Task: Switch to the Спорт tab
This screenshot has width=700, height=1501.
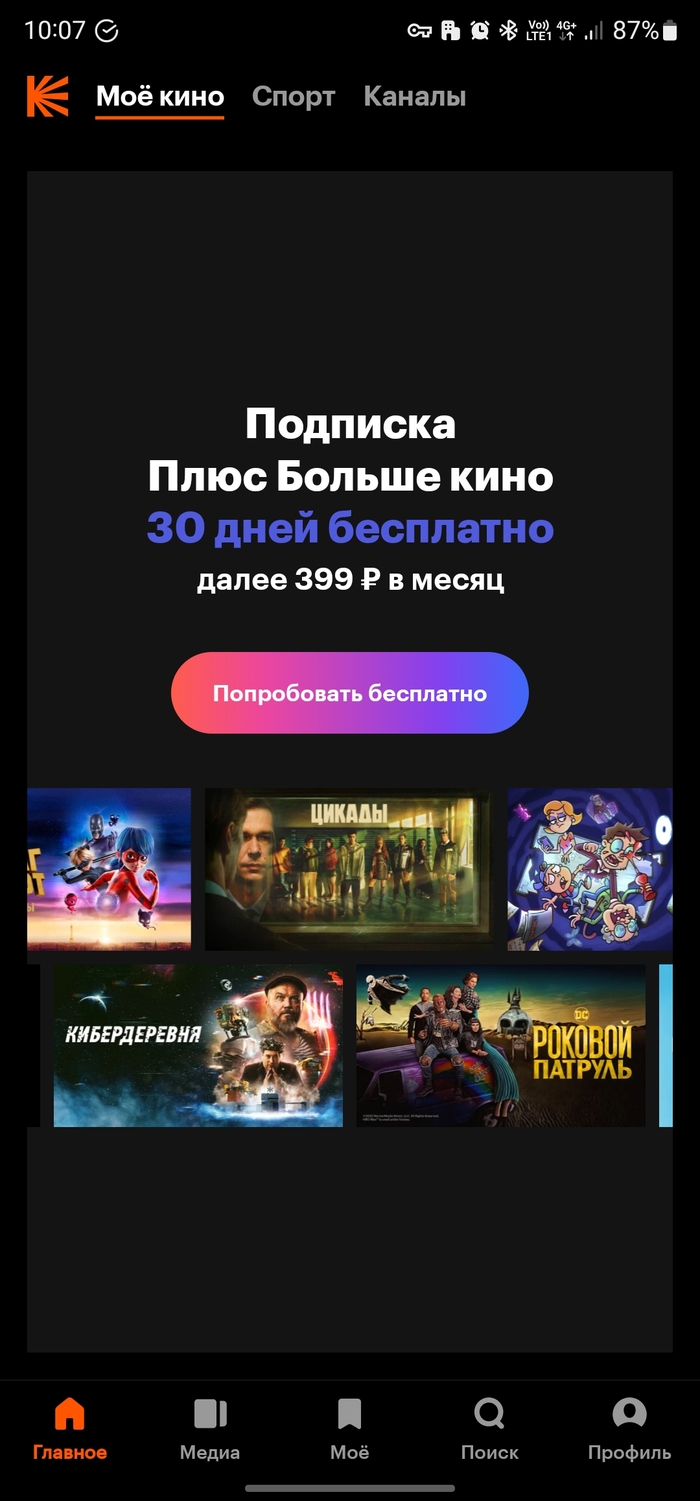Action: coord(293,97)
